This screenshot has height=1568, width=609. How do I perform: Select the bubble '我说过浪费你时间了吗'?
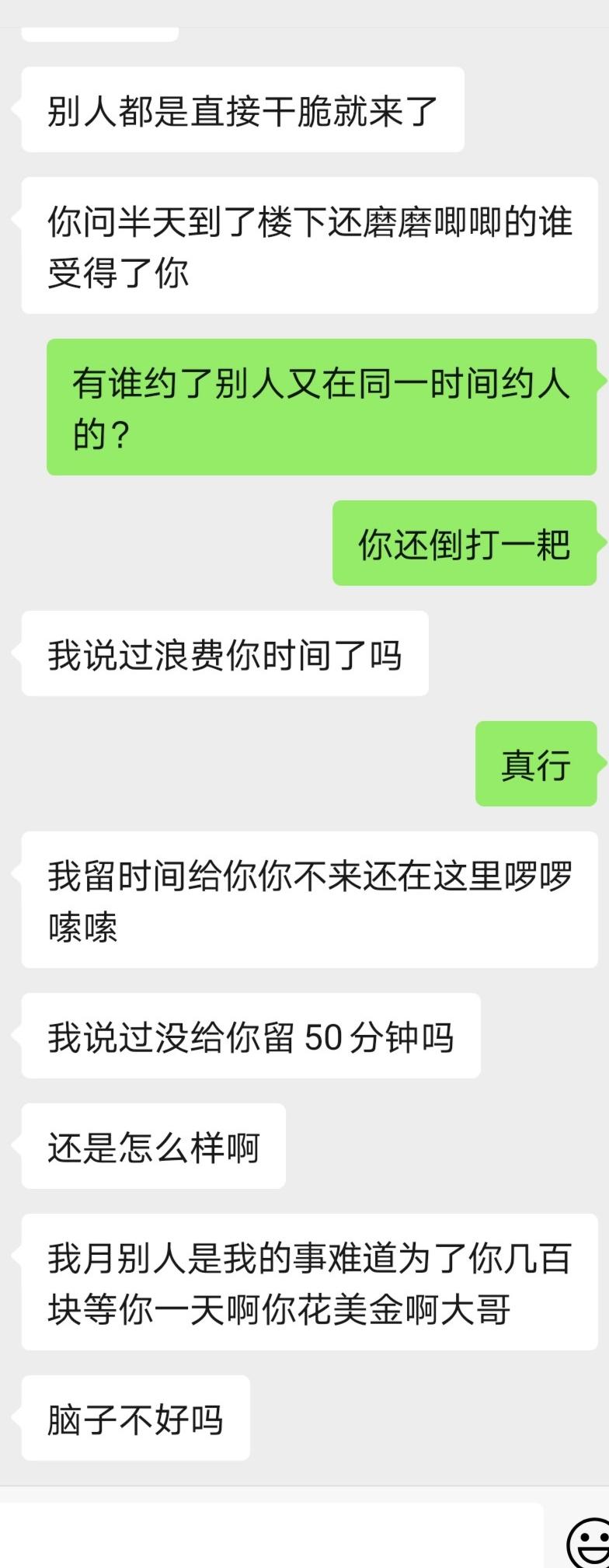[224, 655]
